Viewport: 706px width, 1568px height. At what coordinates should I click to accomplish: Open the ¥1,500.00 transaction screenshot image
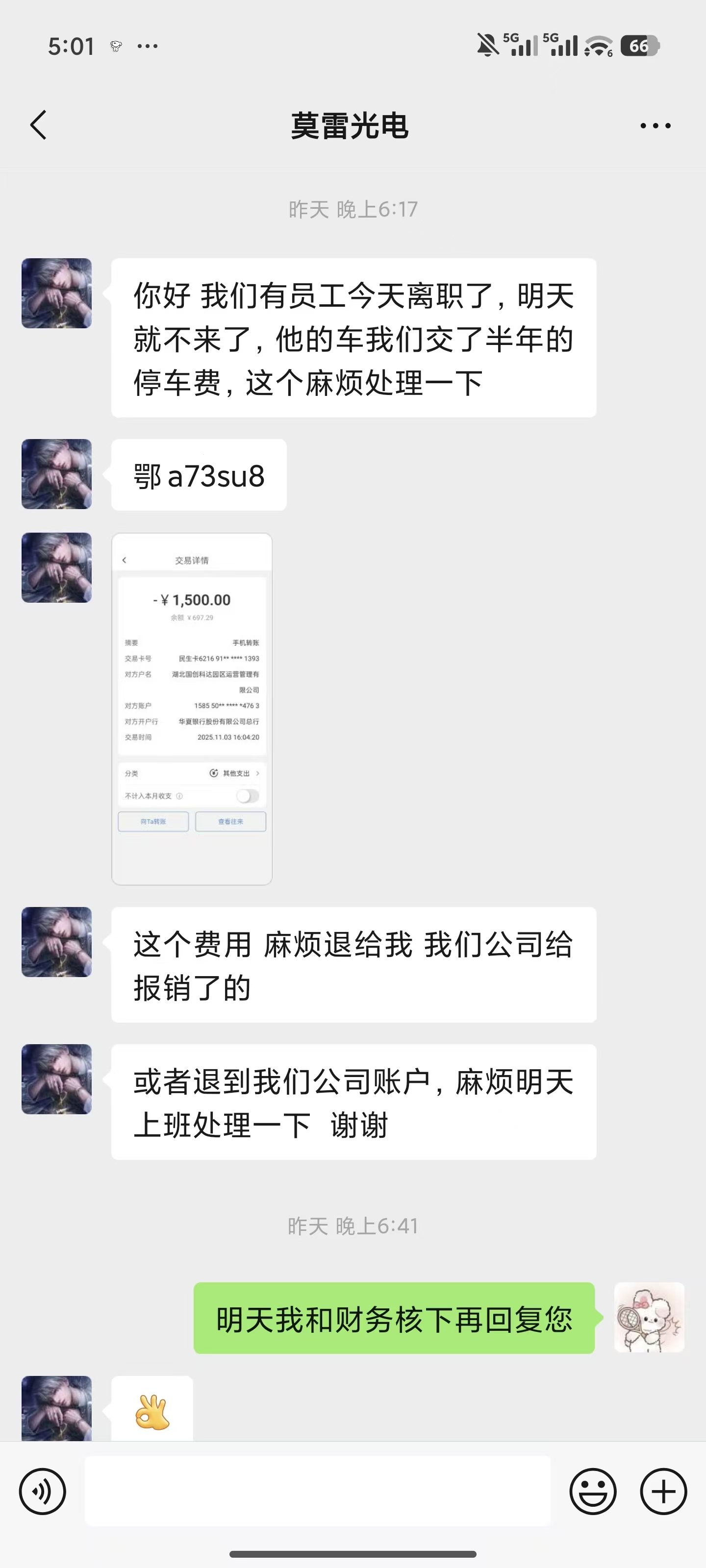(x=192, y=709)
